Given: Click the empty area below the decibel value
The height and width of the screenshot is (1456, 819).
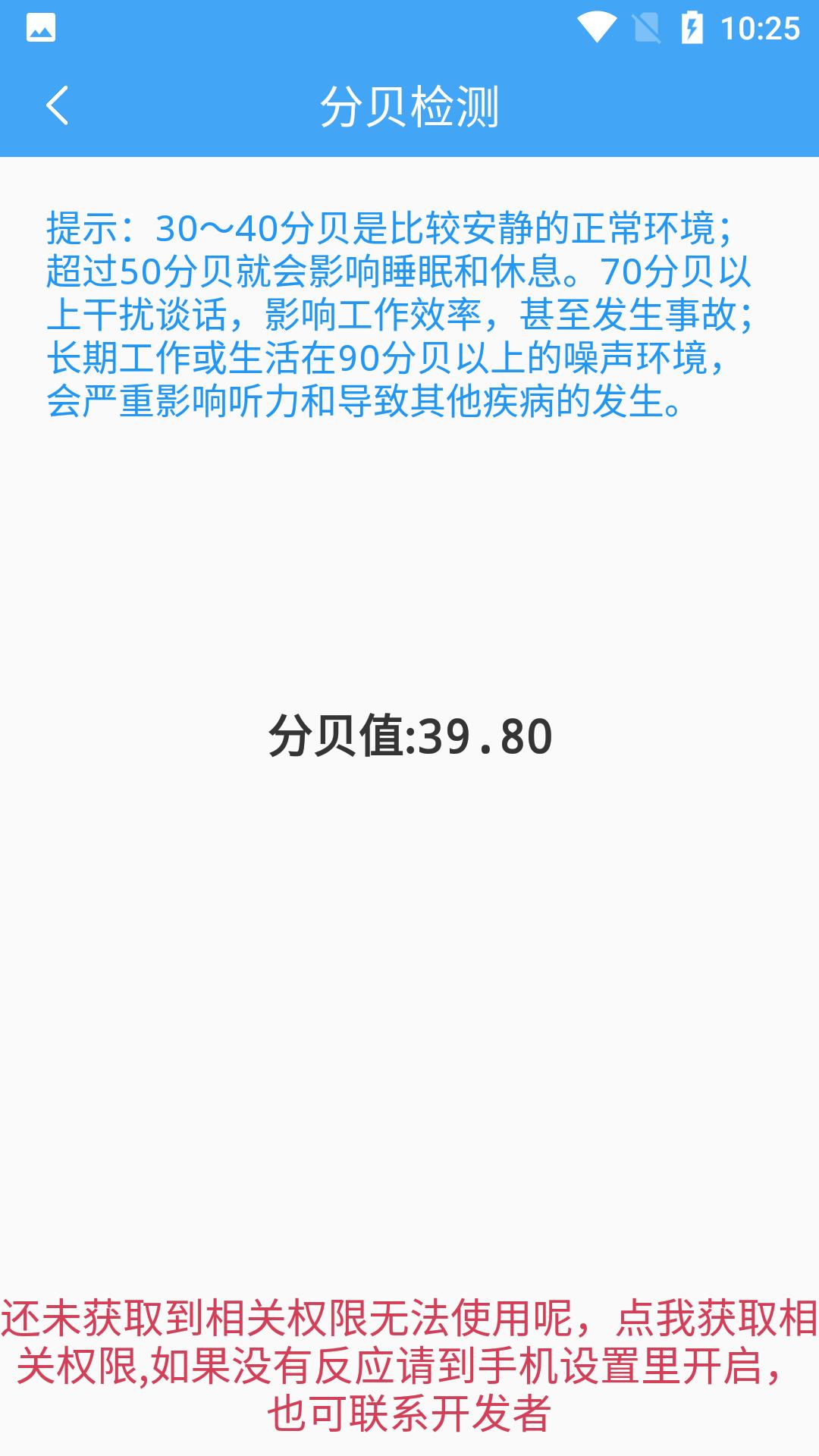Looking at the screenshot, I should click(409, 986).
